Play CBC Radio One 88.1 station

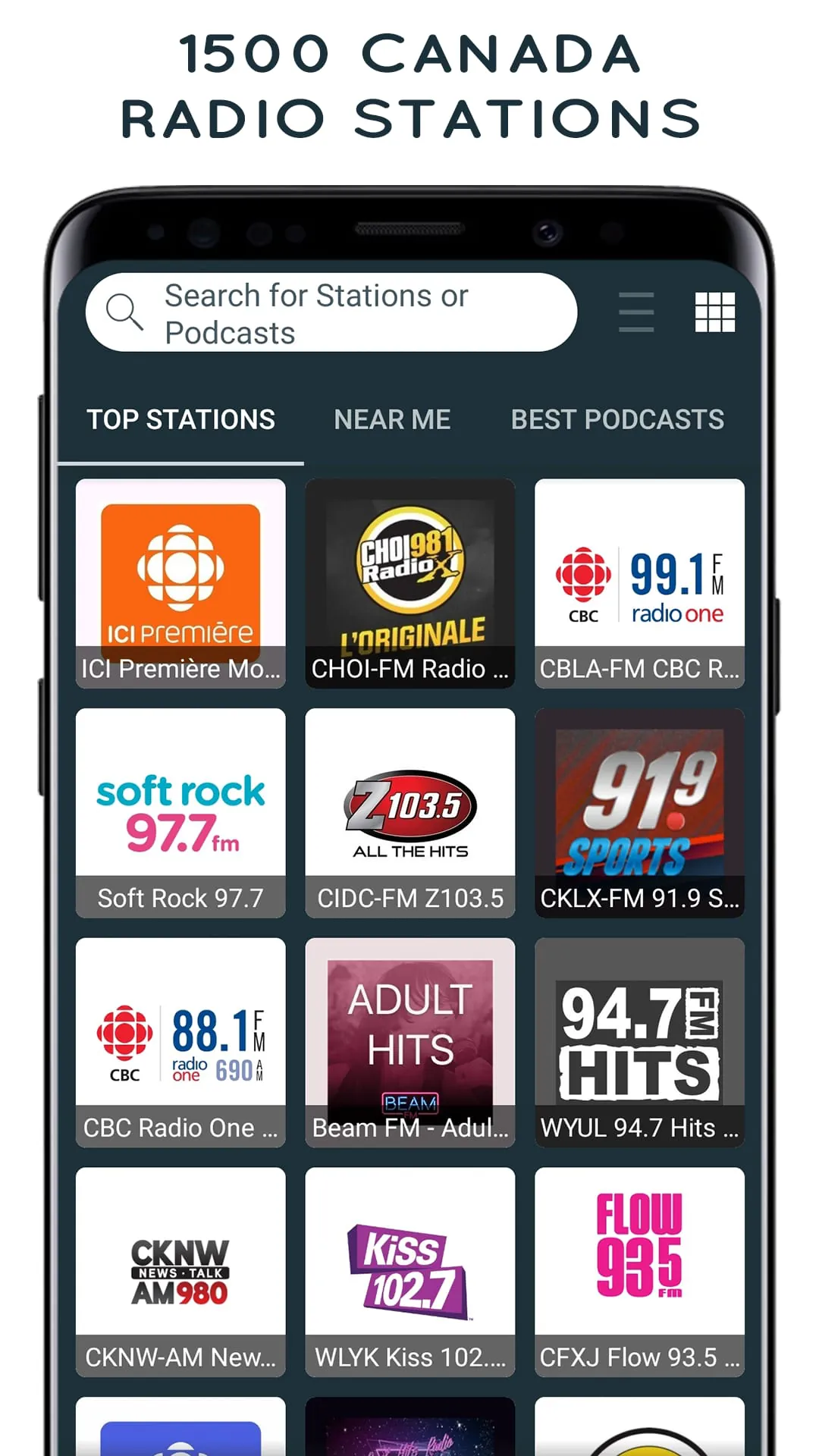(x=180, y=1039)
